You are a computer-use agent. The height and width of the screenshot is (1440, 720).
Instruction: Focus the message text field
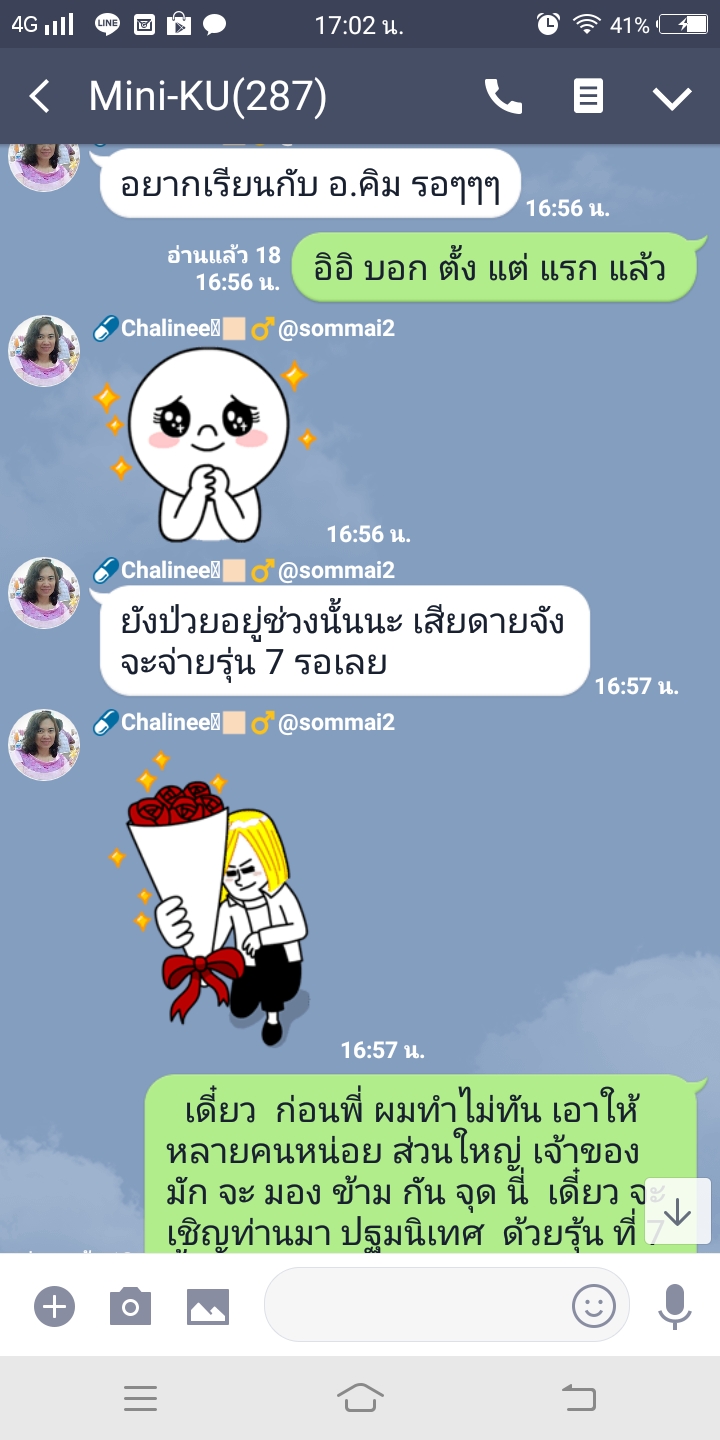[415, 1305]
